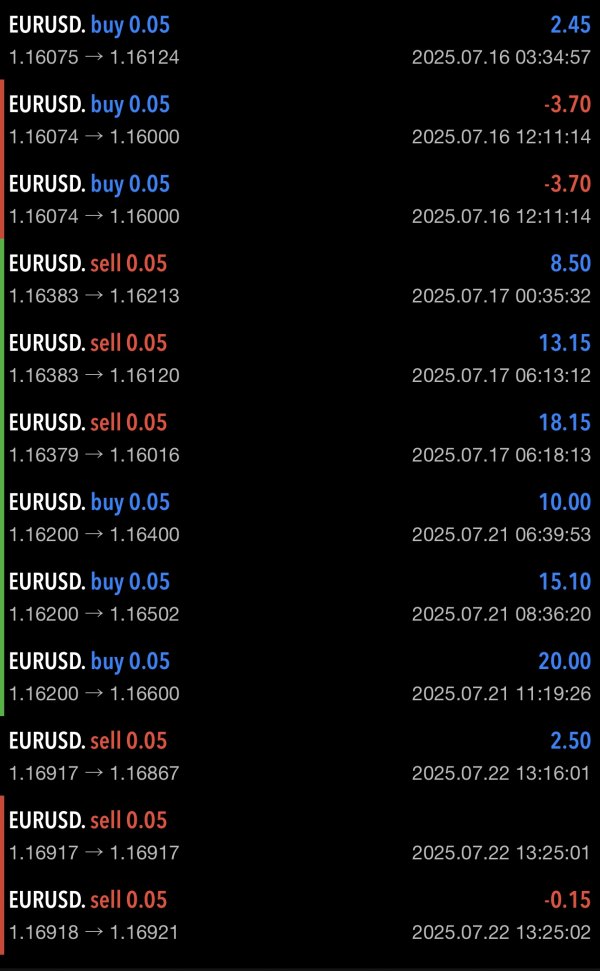This screenshot has height=971, width=600.
Task: View the sell trade with -0.15 loss
Action: 300,915
